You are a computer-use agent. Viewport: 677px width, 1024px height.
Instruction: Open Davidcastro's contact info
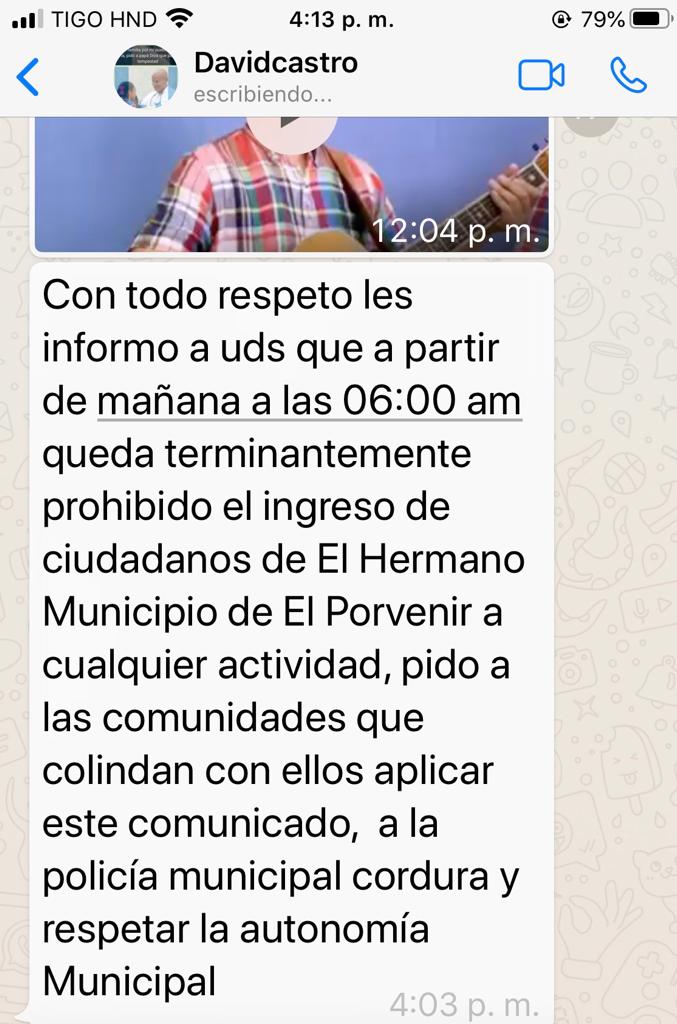(x=275, y=76)
